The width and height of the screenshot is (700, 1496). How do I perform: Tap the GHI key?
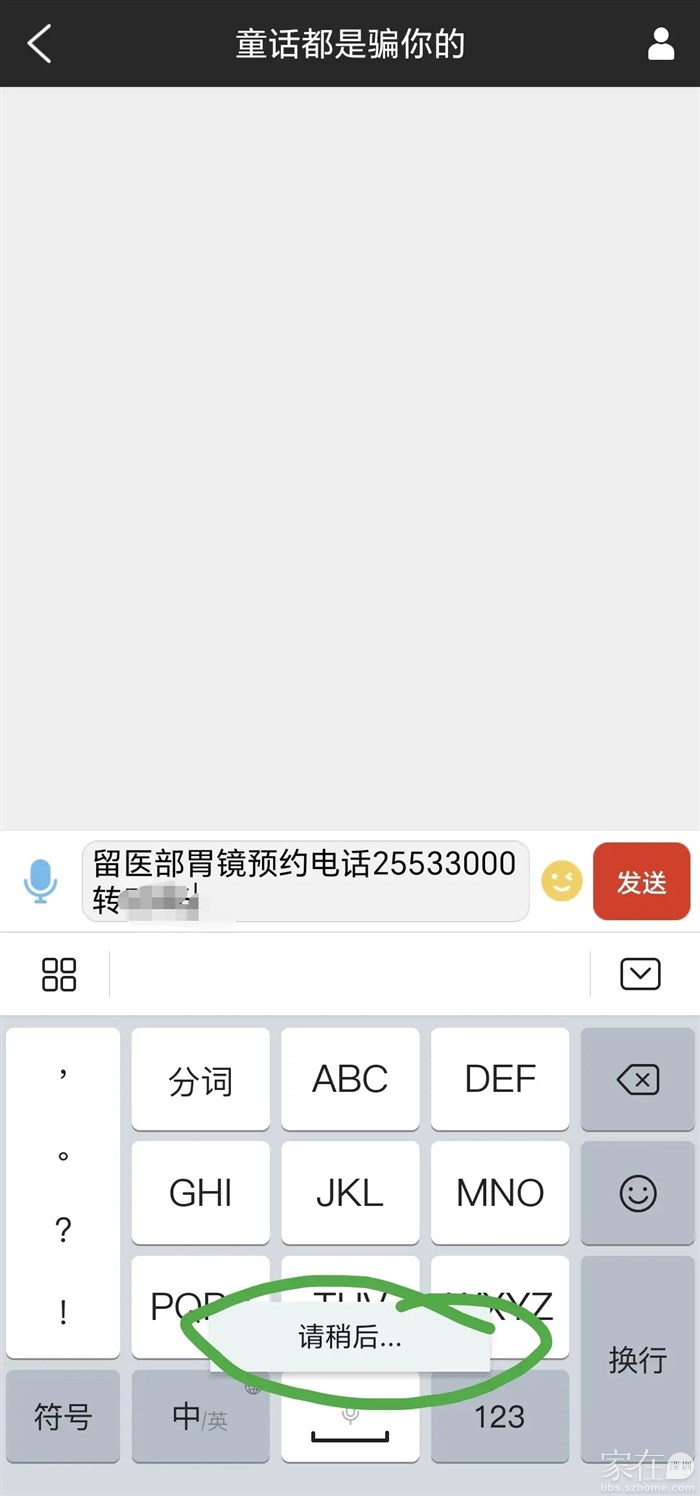200,1193
